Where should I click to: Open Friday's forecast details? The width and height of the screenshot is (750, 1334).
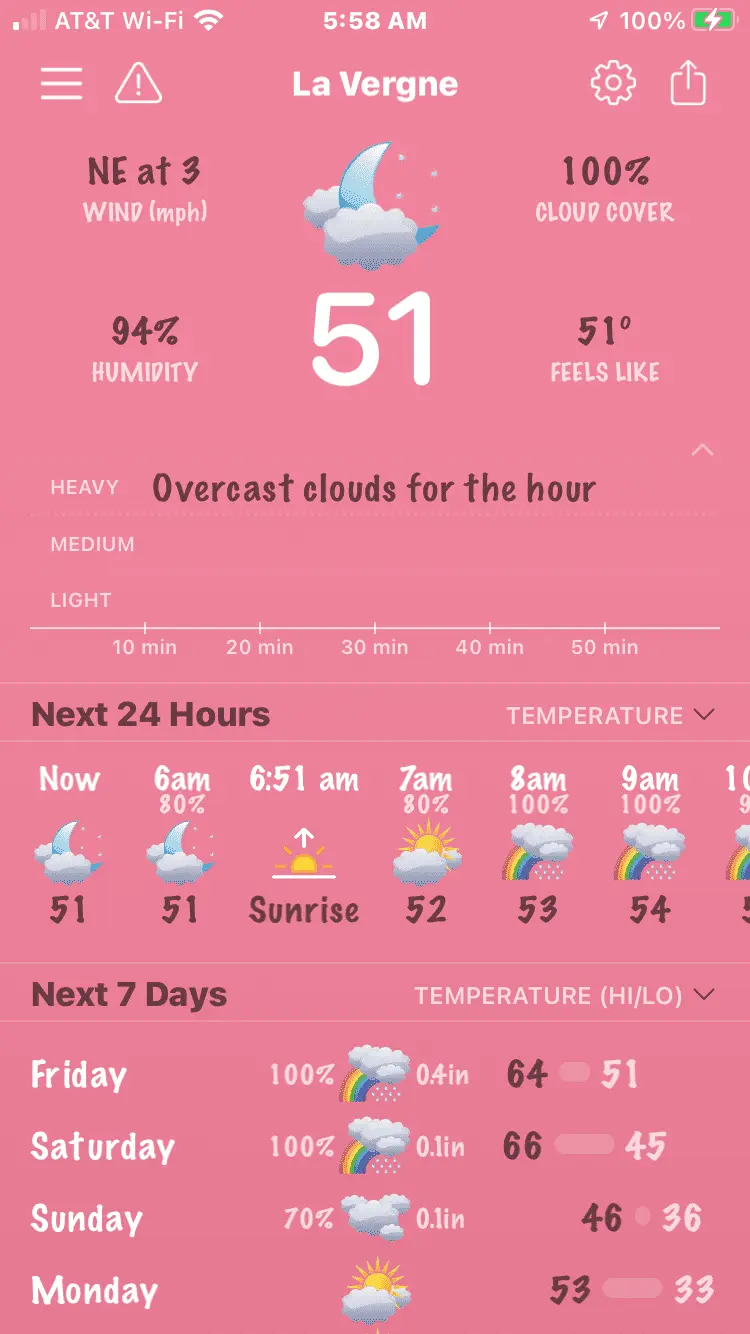[375, 1075]
